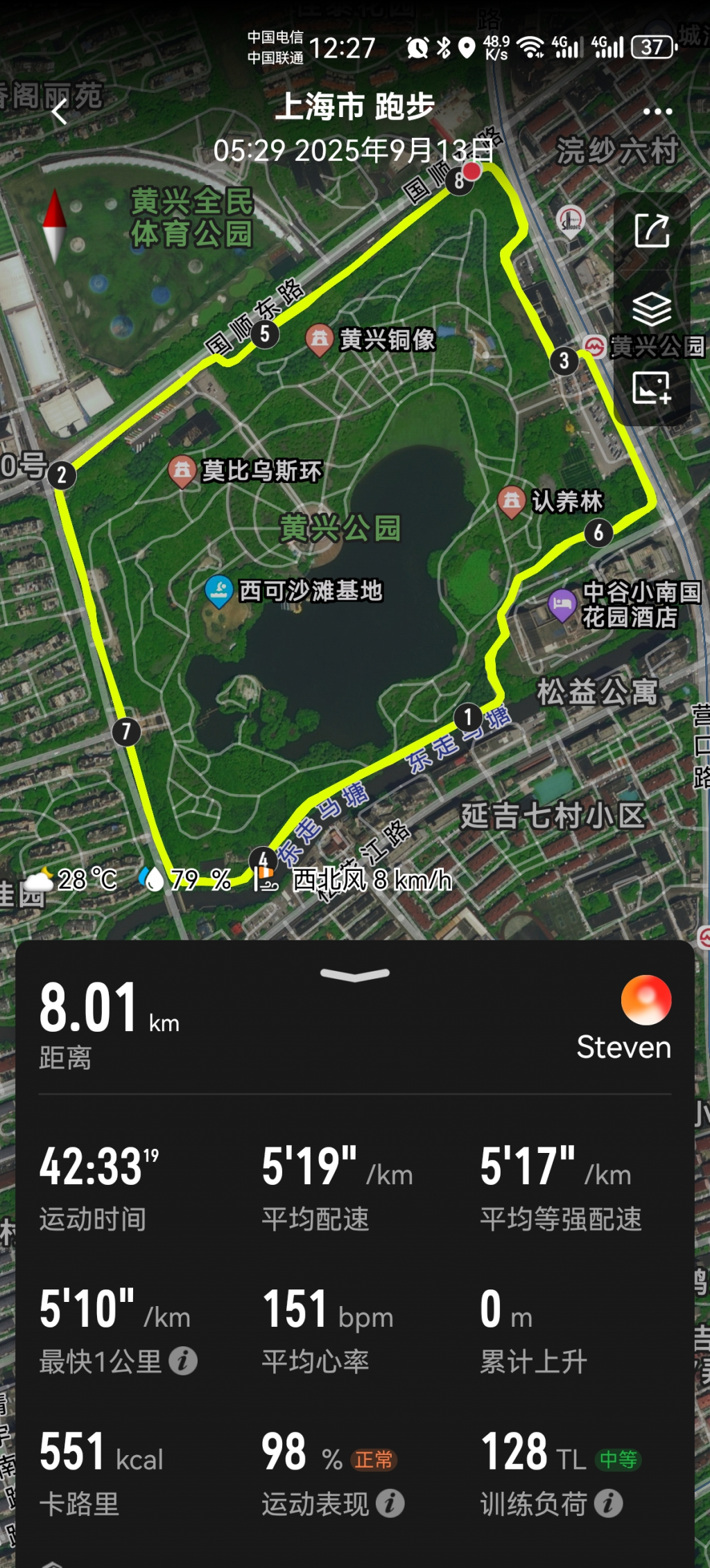
Task: Add a photo to the route
Action: (x=652, y=388)
